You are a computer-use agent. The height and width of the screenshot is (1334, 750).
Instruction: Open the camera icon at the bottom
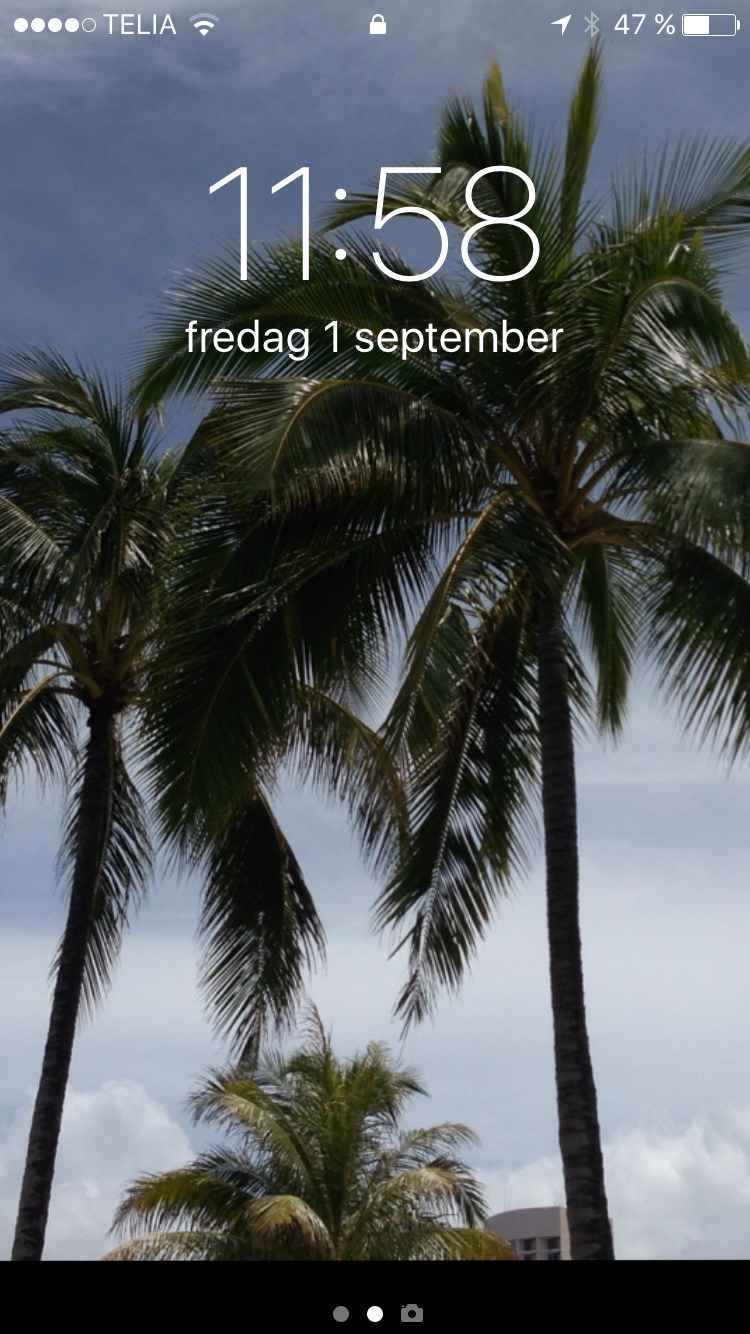point(411,1313)
